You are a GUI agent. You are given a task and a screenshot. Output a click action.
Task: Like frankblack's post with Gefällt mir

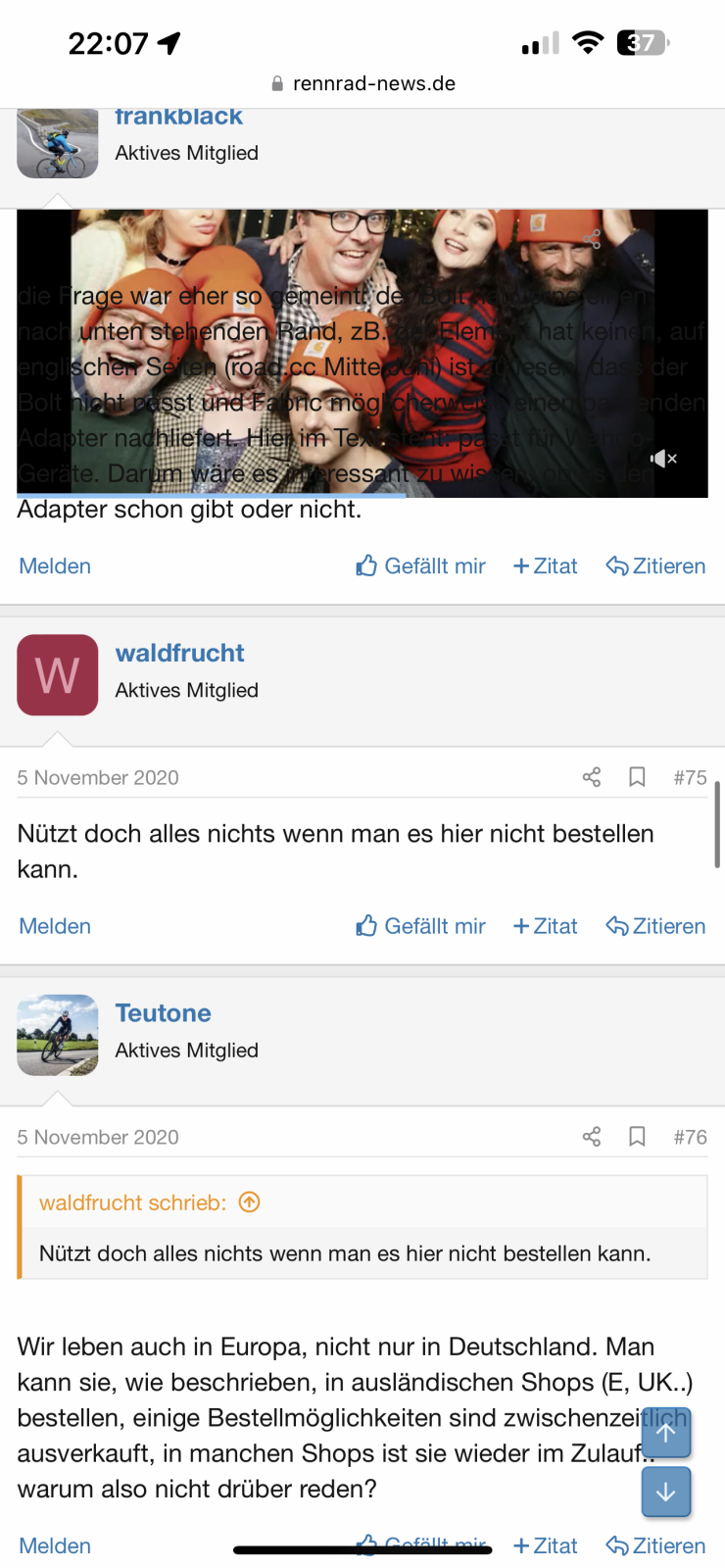[421, 566]
